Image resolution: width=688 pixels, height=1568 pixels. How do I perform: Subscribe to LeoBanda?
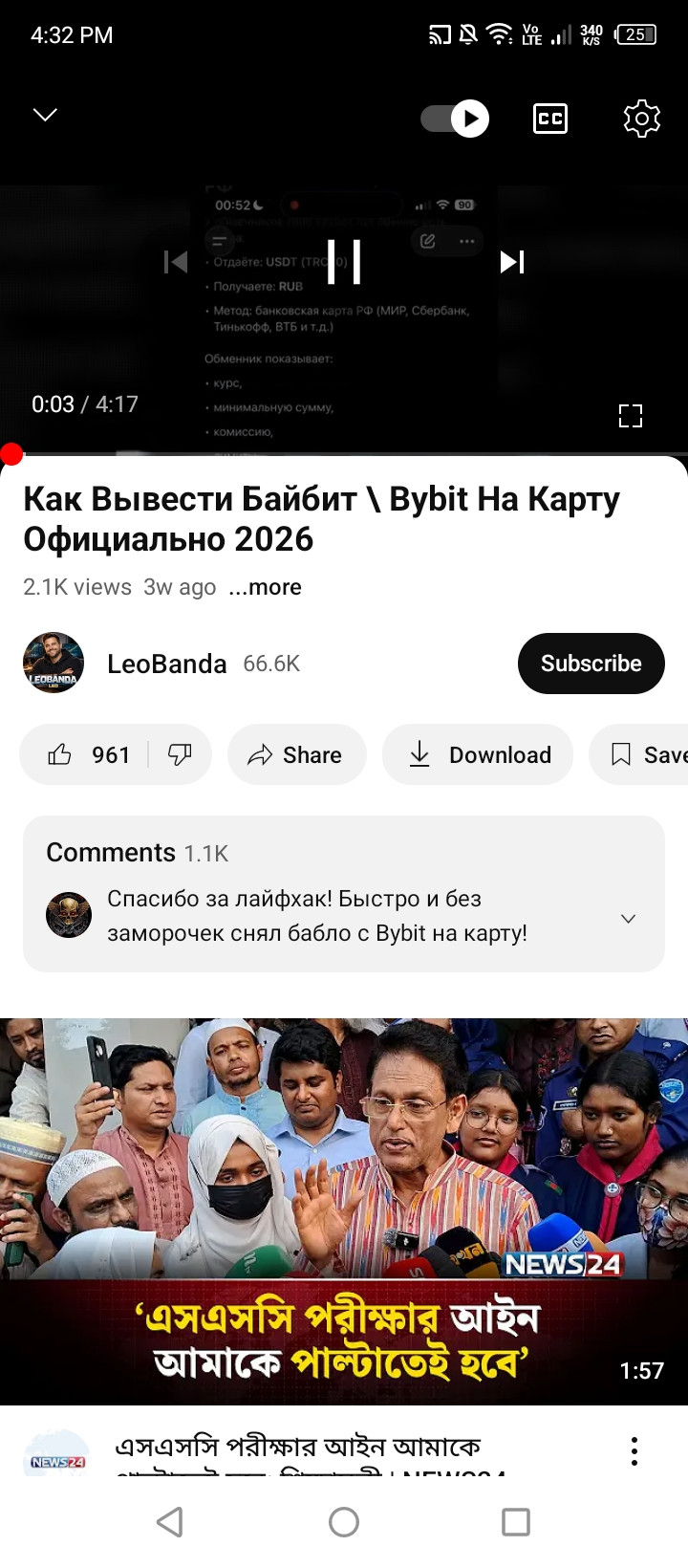click(x=591, y=664)
